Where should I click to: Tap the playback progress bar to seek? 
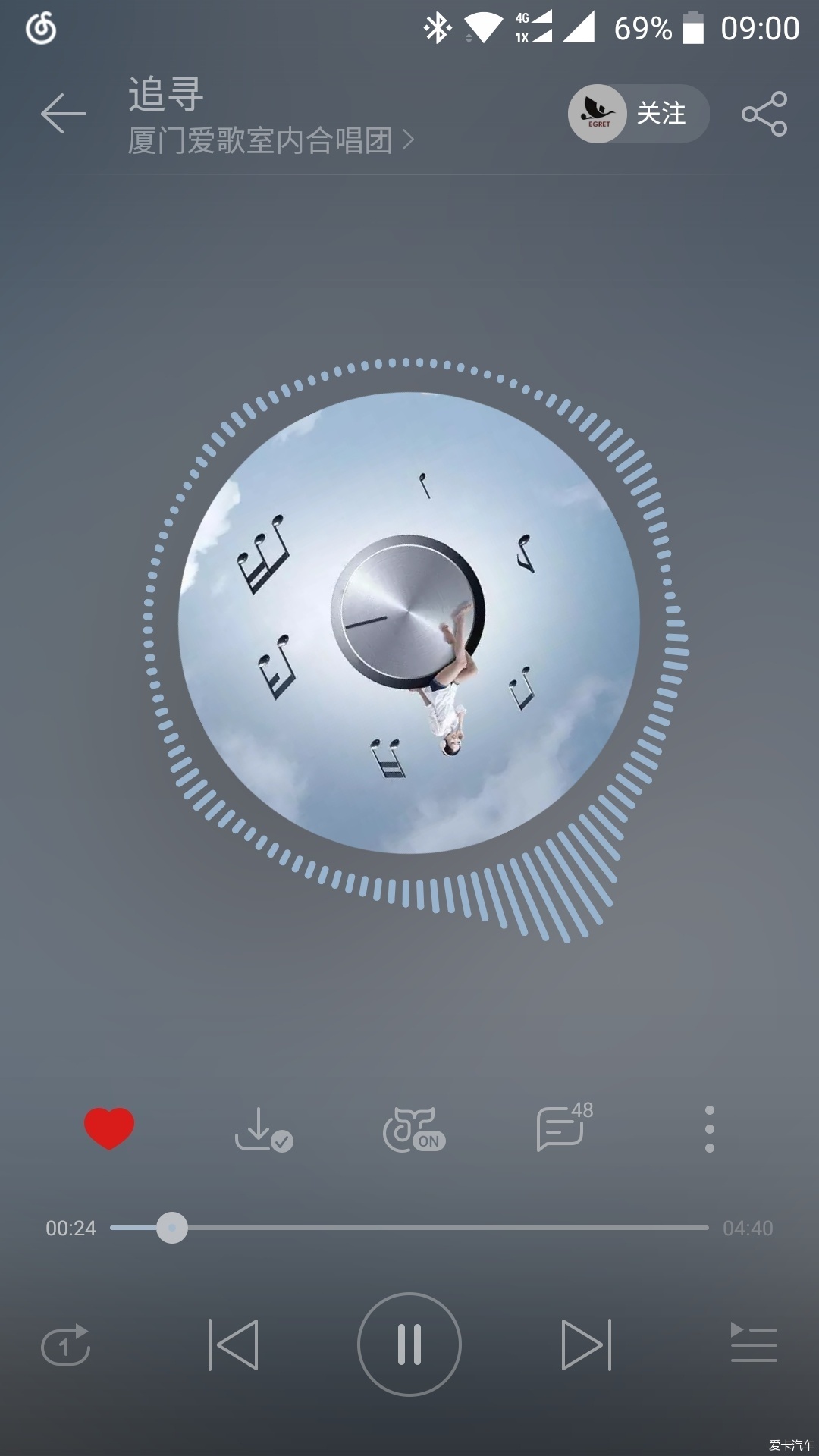pos(409,1228)
